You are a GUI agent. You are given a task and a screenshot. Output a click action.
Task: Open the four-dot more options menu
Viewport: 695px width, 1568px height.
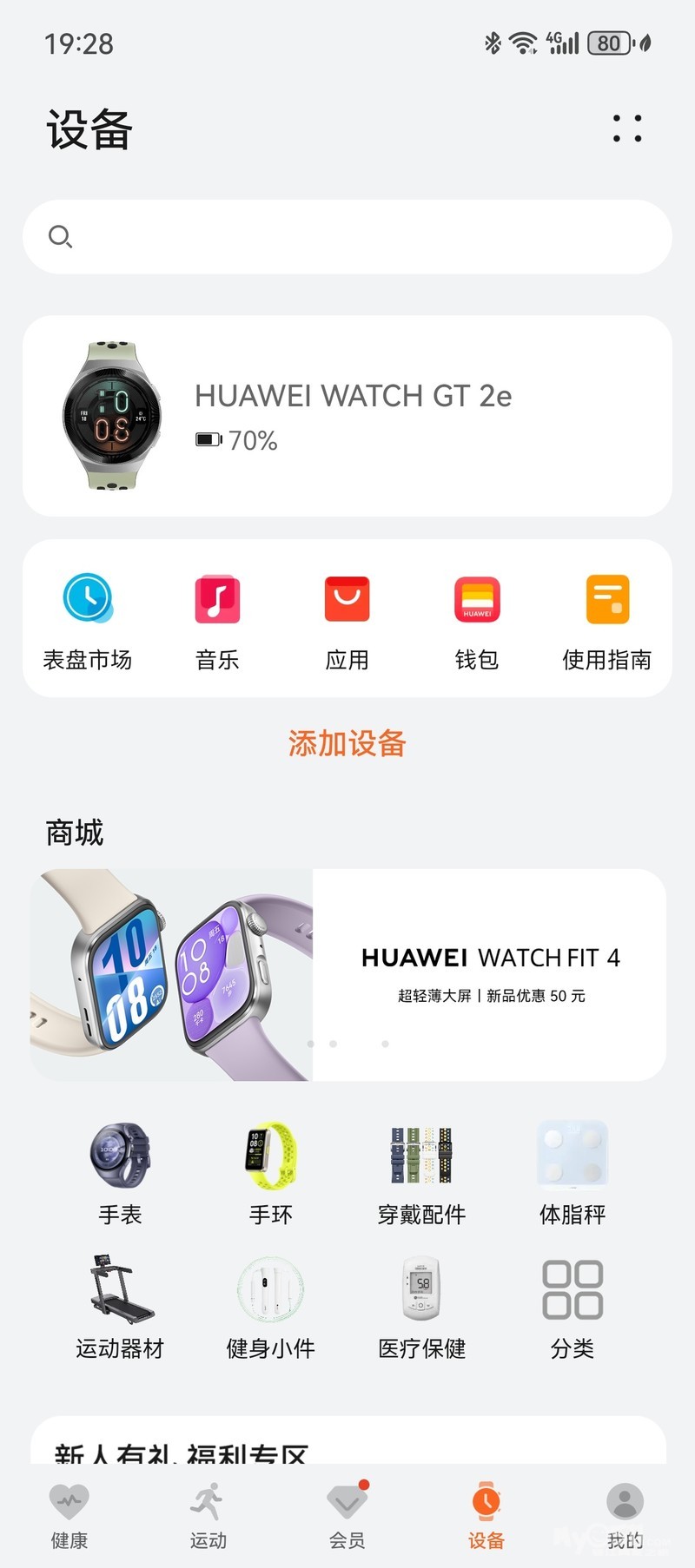tap(627, 128)
